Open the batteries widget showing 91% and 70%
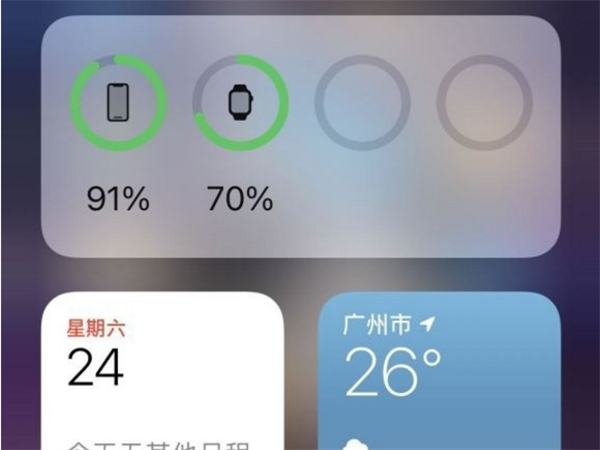 click(300, 135)
